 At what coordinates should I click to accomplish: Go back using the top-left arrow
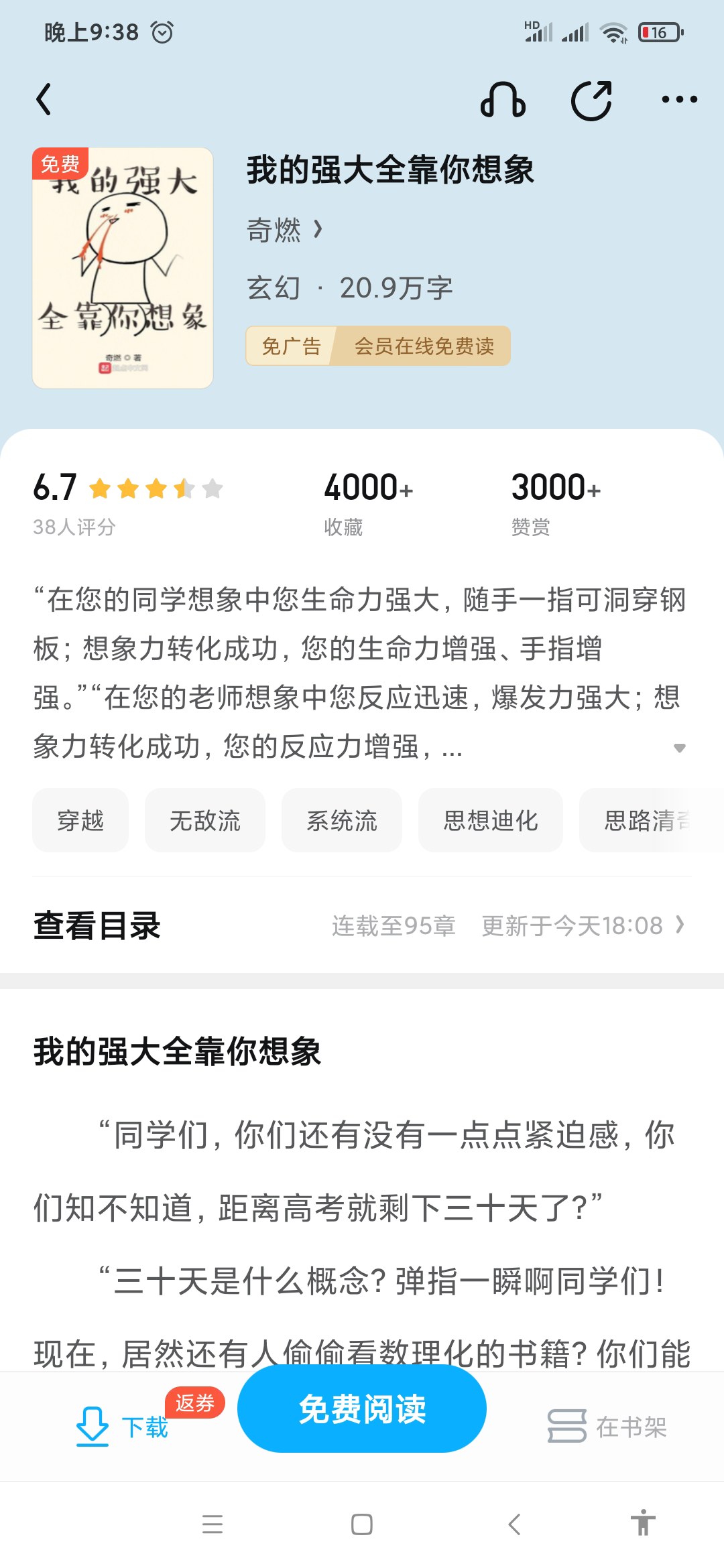tap(44, 100)
